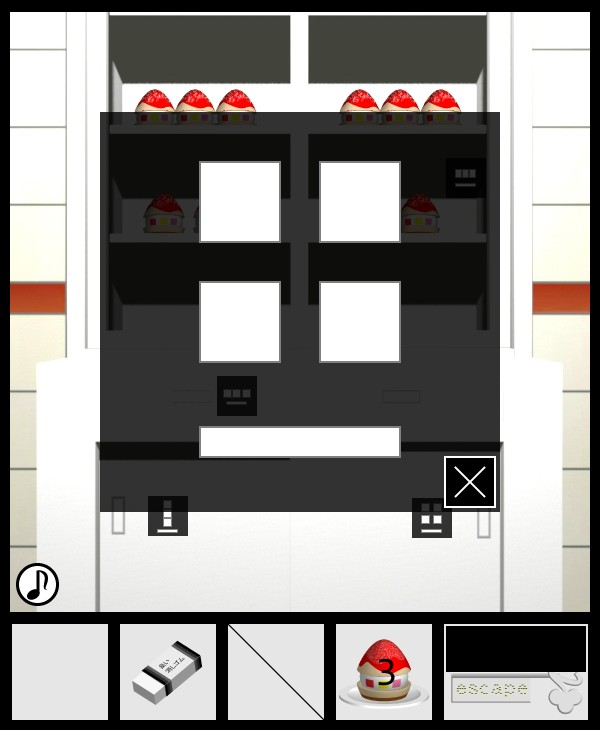Tap the bottom-left white puzzle square
The height and width of the screenshot is (730, 600).
click(x=240, y=322)
